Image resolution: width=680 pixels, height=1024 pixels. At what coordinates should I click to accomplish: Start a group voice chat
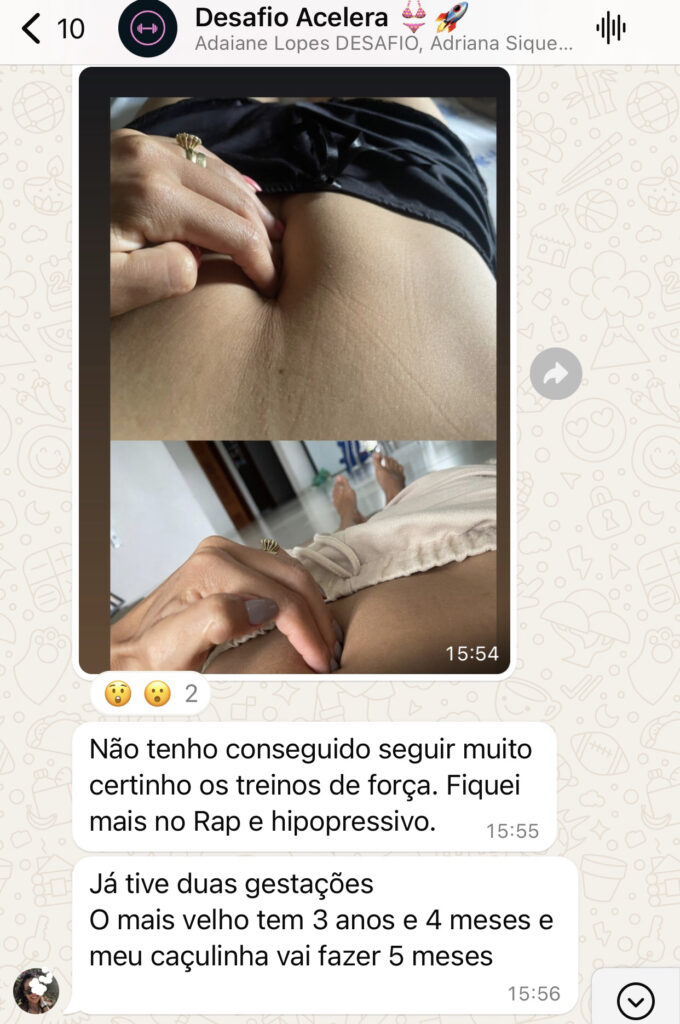[611, 28]
